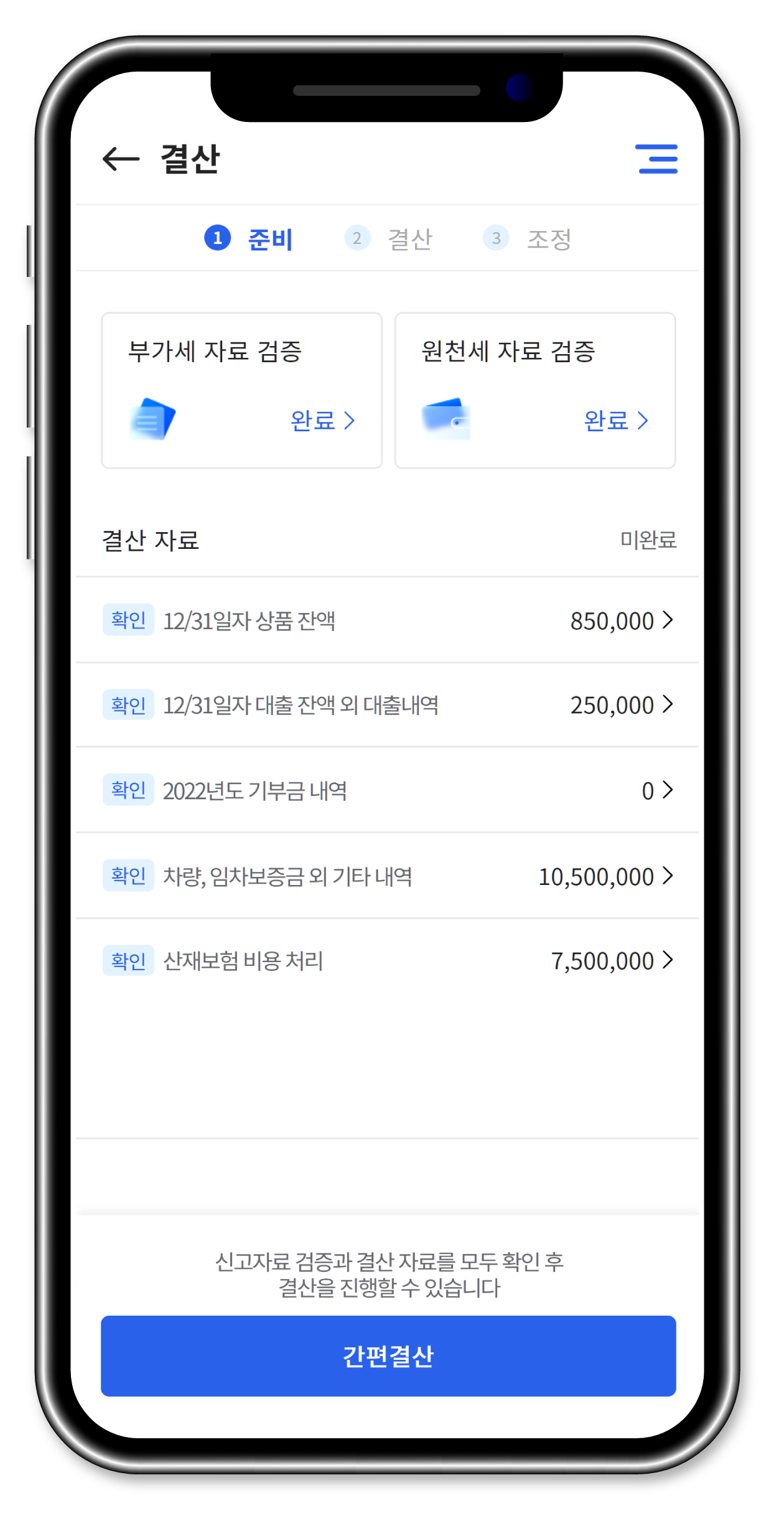
Task: Select the 준비 step tab
Action: [x=250, y=238]
